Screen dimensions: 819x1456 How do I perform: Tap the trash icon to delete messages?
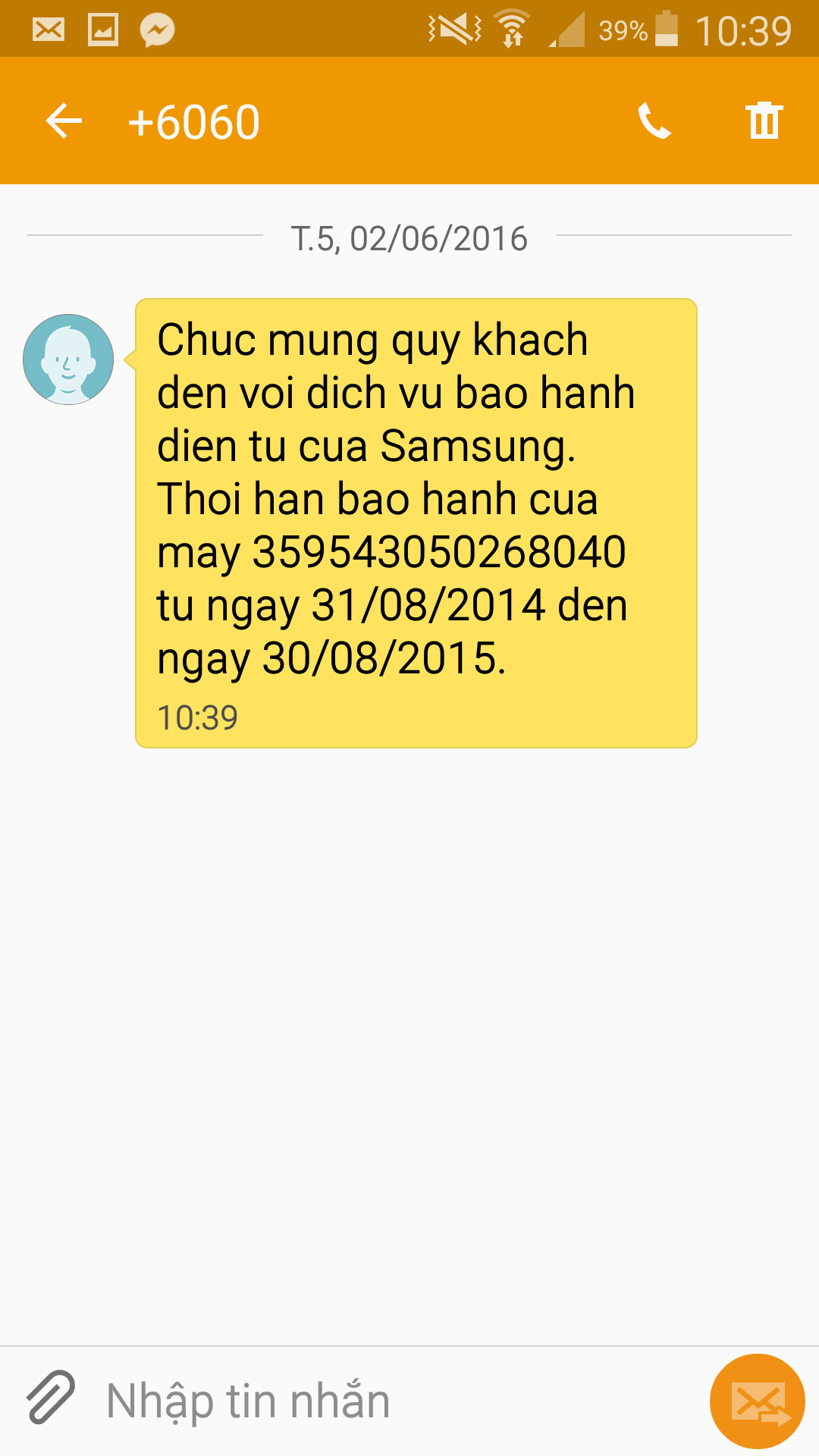764,121
